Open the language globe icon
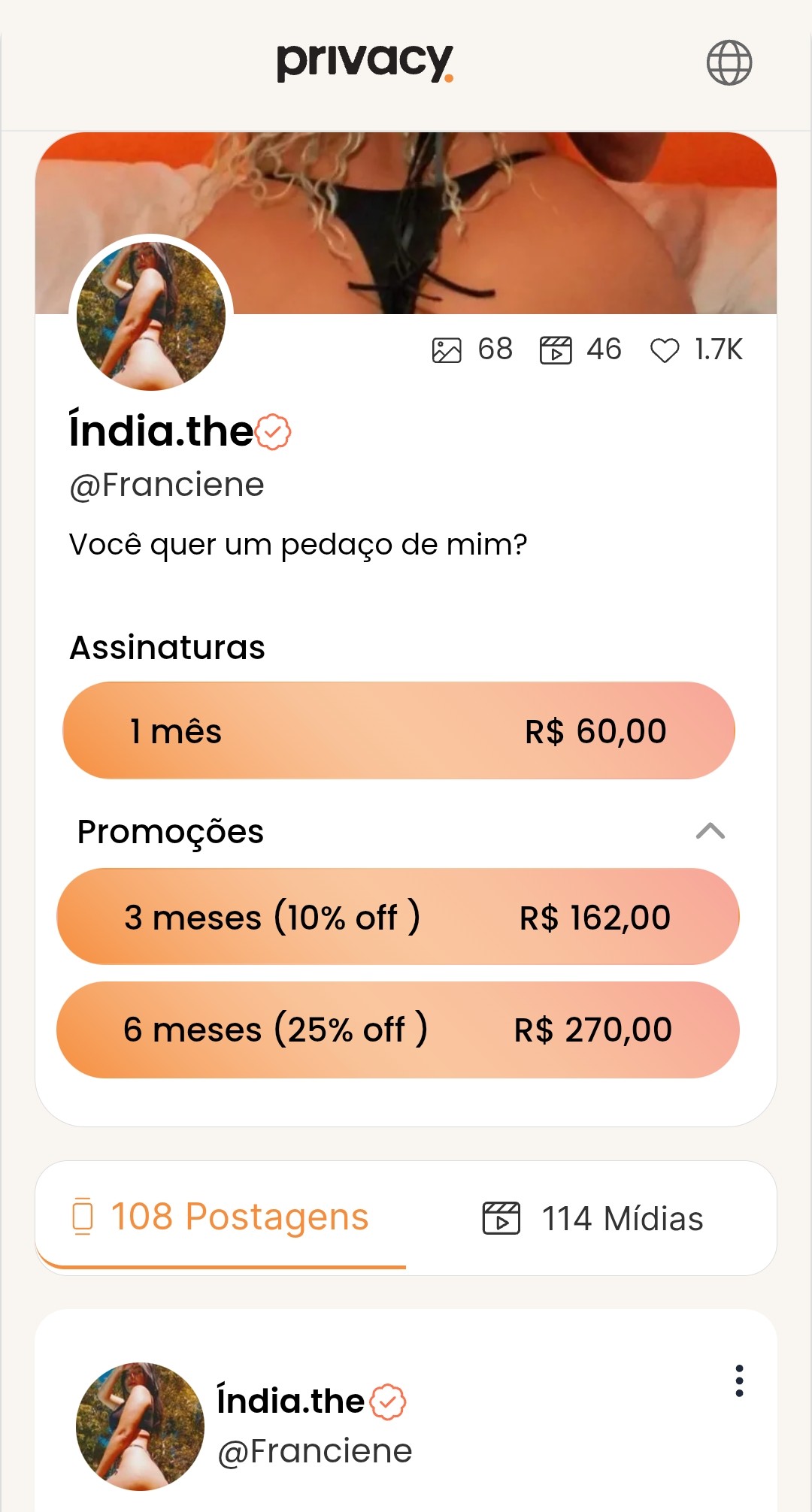This screenshot has width=812, height=1512. pos(729,62)
